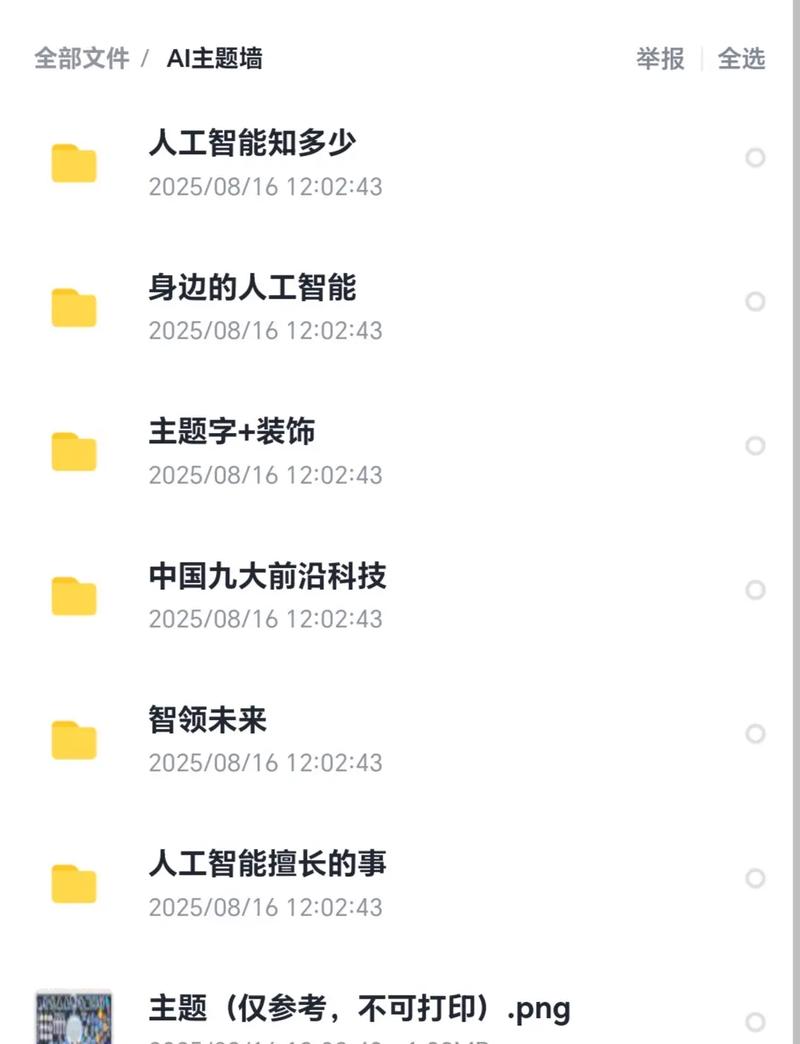Open the 人工智能知多少 folder icon
Image resolution: width=800 pixels, height=1044 pixels.
tap(73, 160)
